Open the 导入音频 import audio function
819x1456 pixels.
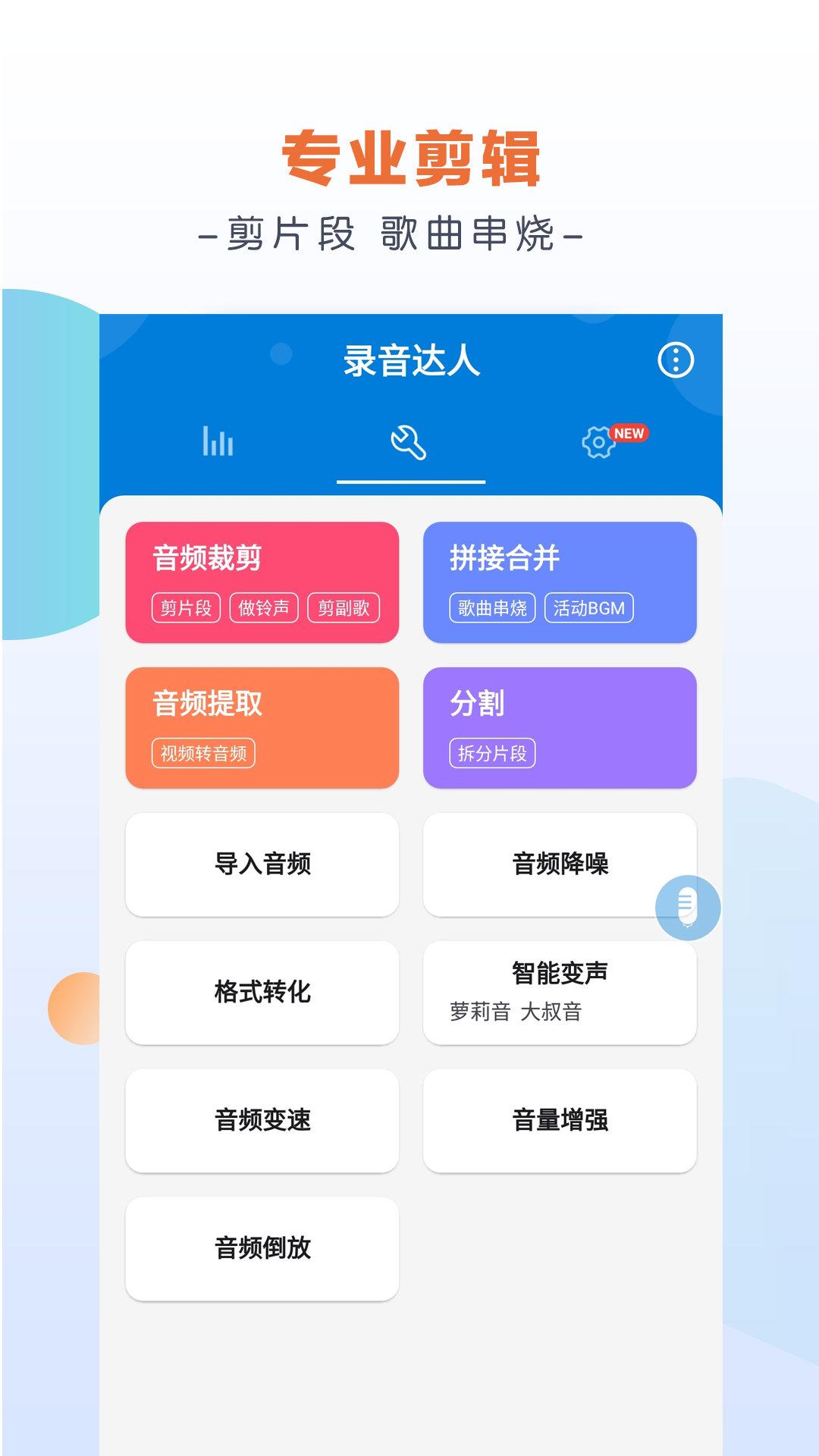pyautogui.click(x=262, y=864)
